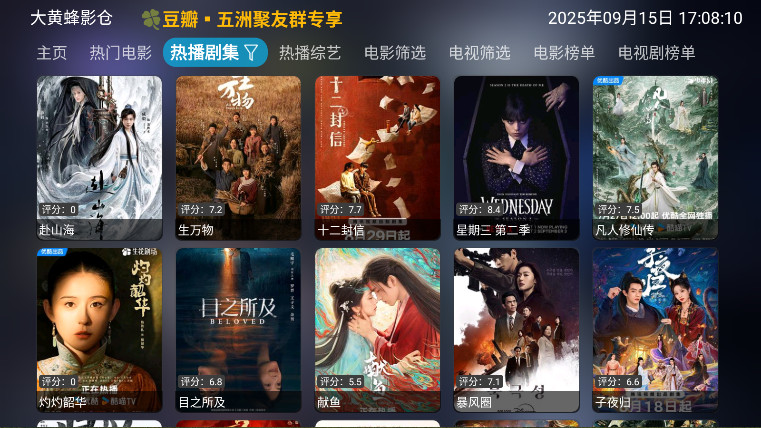Open the 生万物 series card

coord(238,157)
